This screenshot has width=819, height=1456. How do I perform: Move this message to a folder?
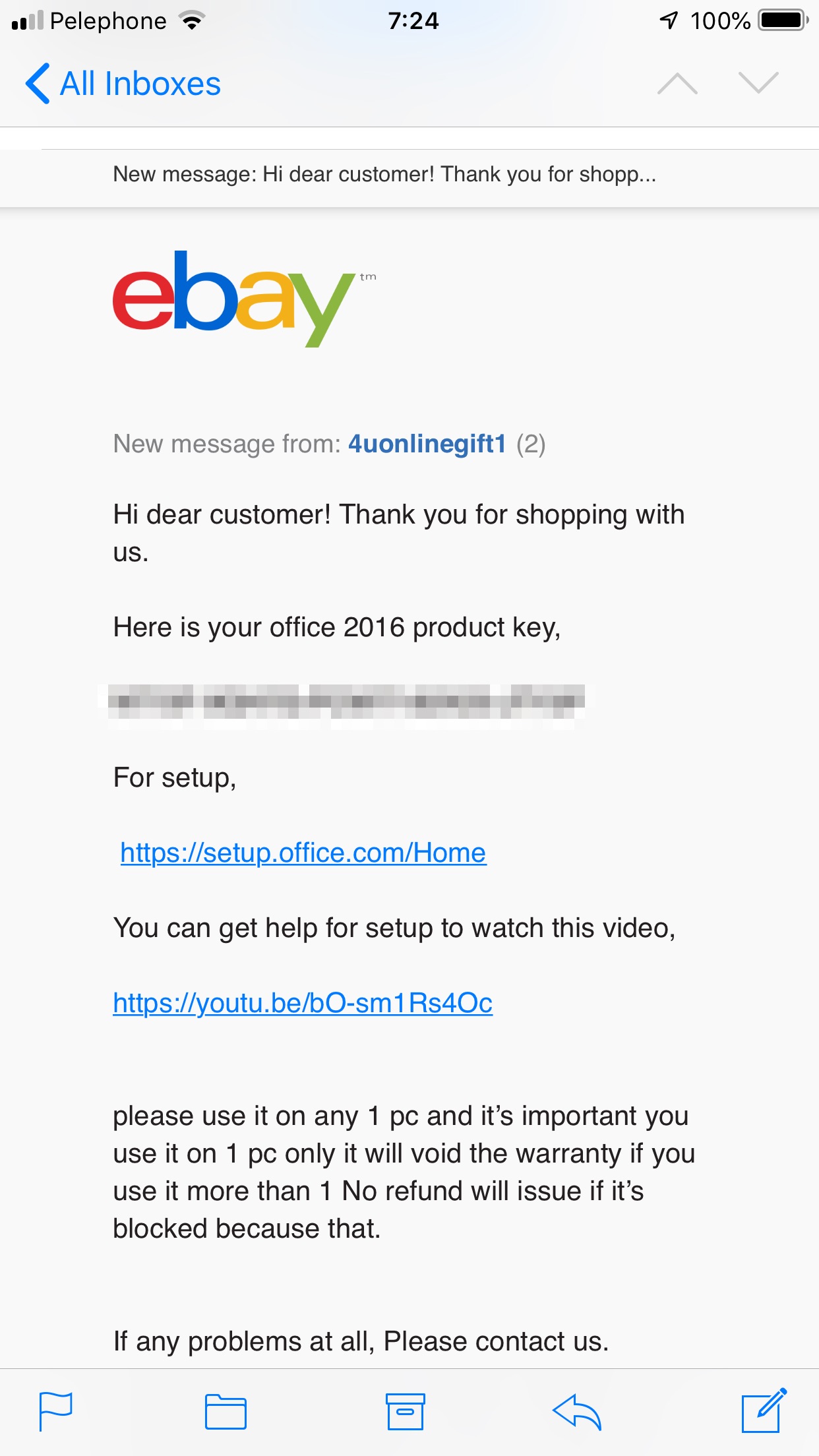tap(226, 1411)
